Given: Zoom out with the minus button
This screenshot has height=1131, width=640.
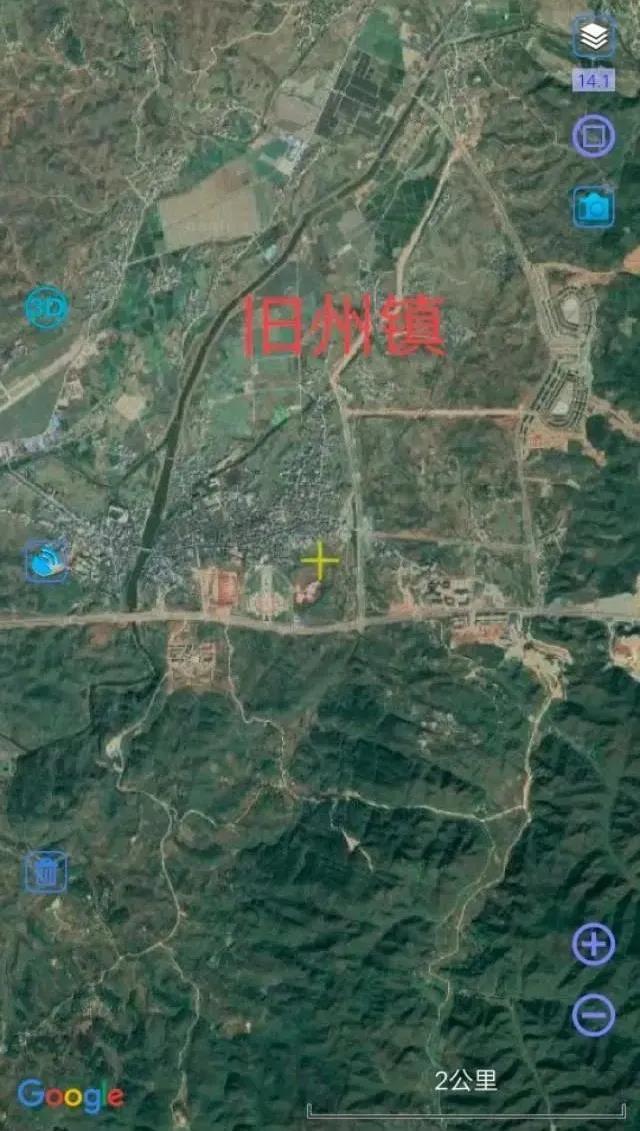Looking at the screenshot, I should point(593,1015).
